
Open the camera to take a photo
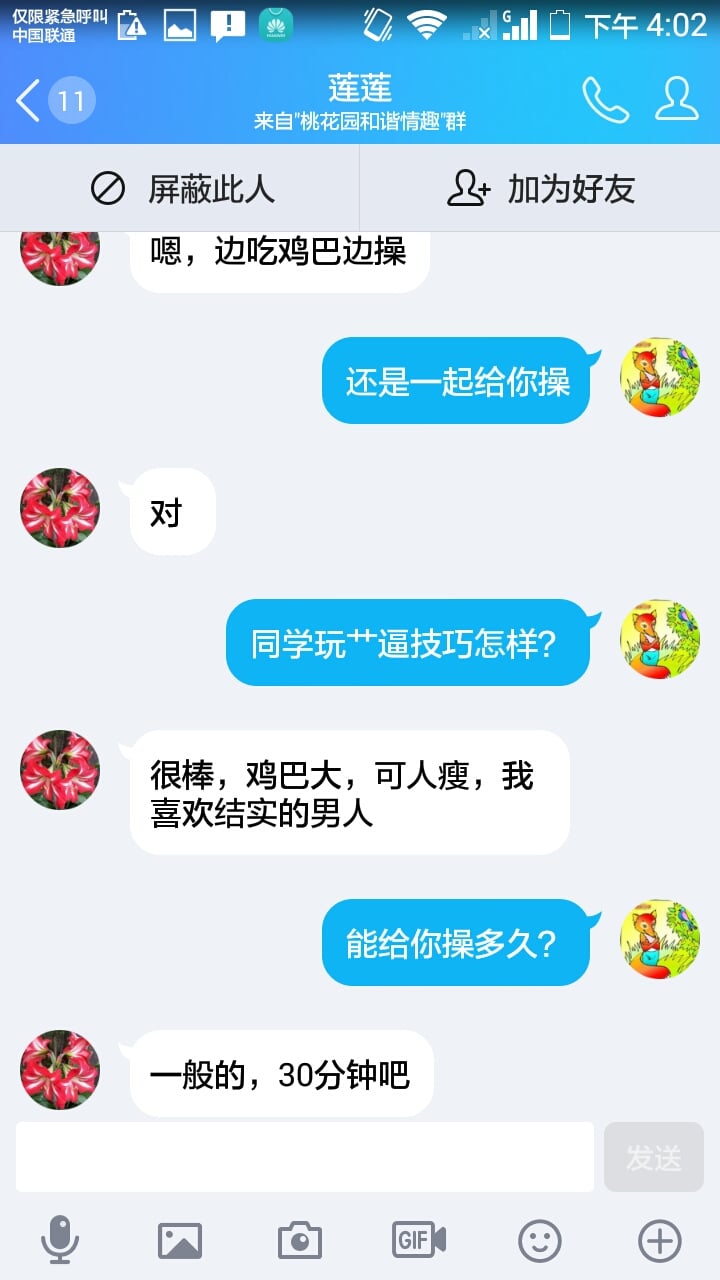(299, 1241)
